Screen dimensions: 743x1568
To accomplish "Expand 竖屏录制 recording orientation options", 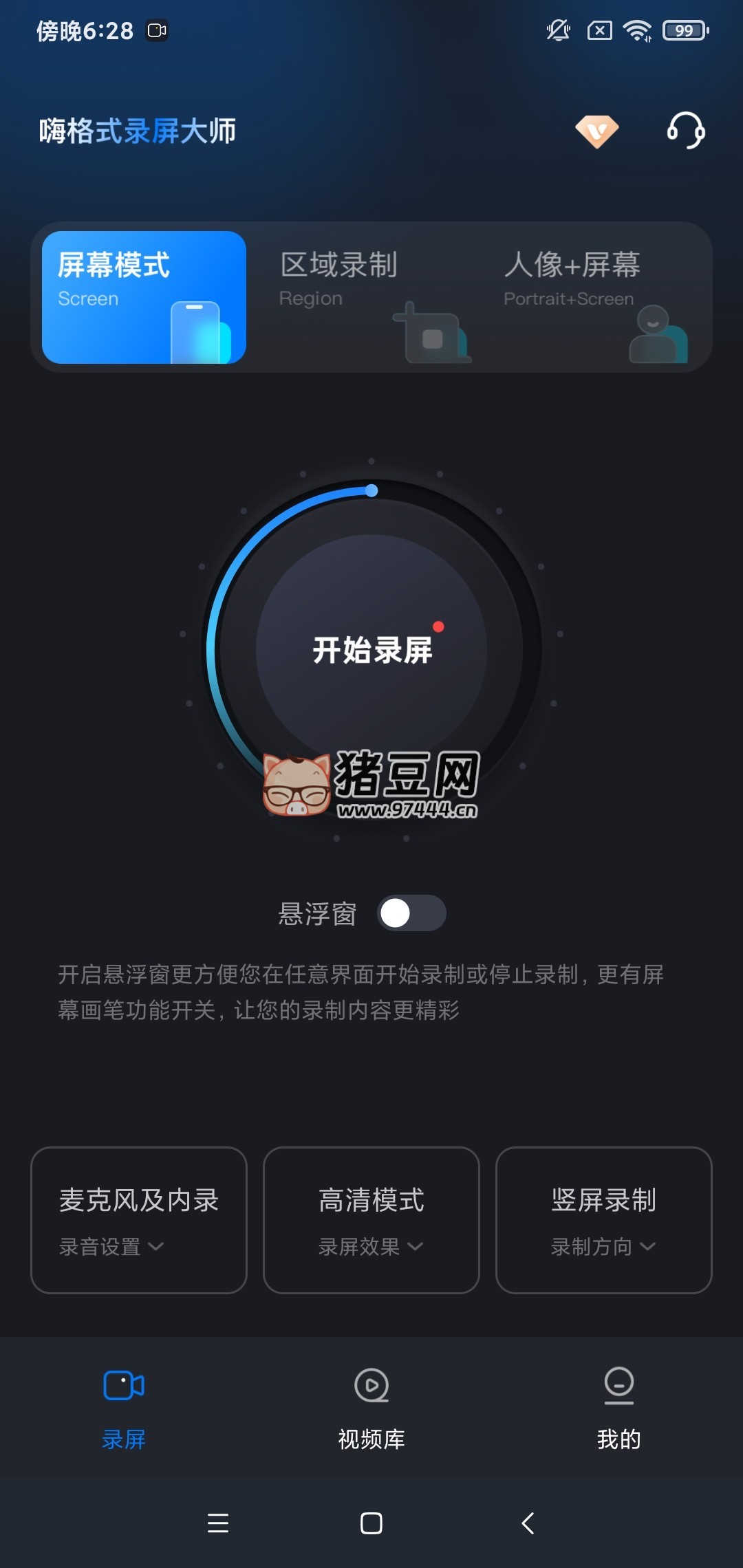I will click(603, 1220).
